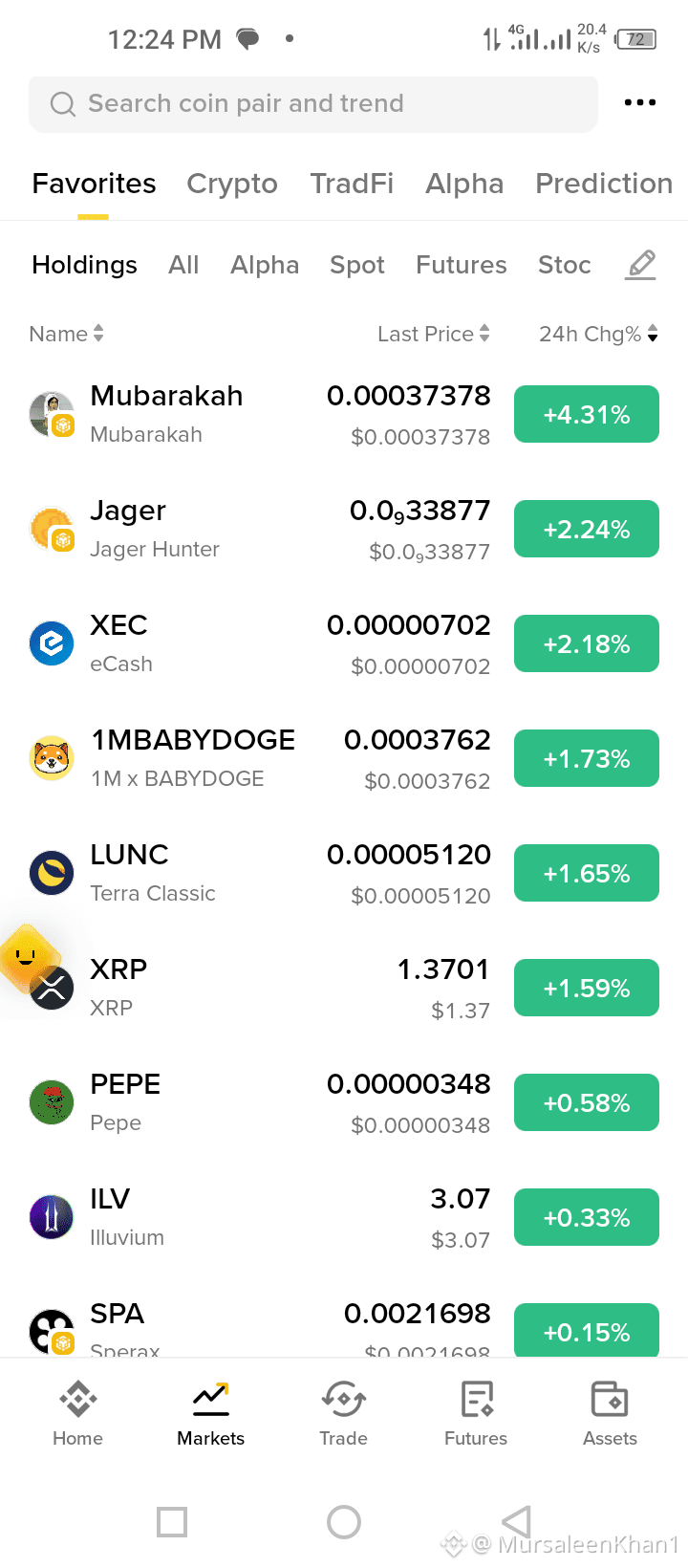Switch to the Crypto tab
This screenshot has width=688, height=1568.
232,184
